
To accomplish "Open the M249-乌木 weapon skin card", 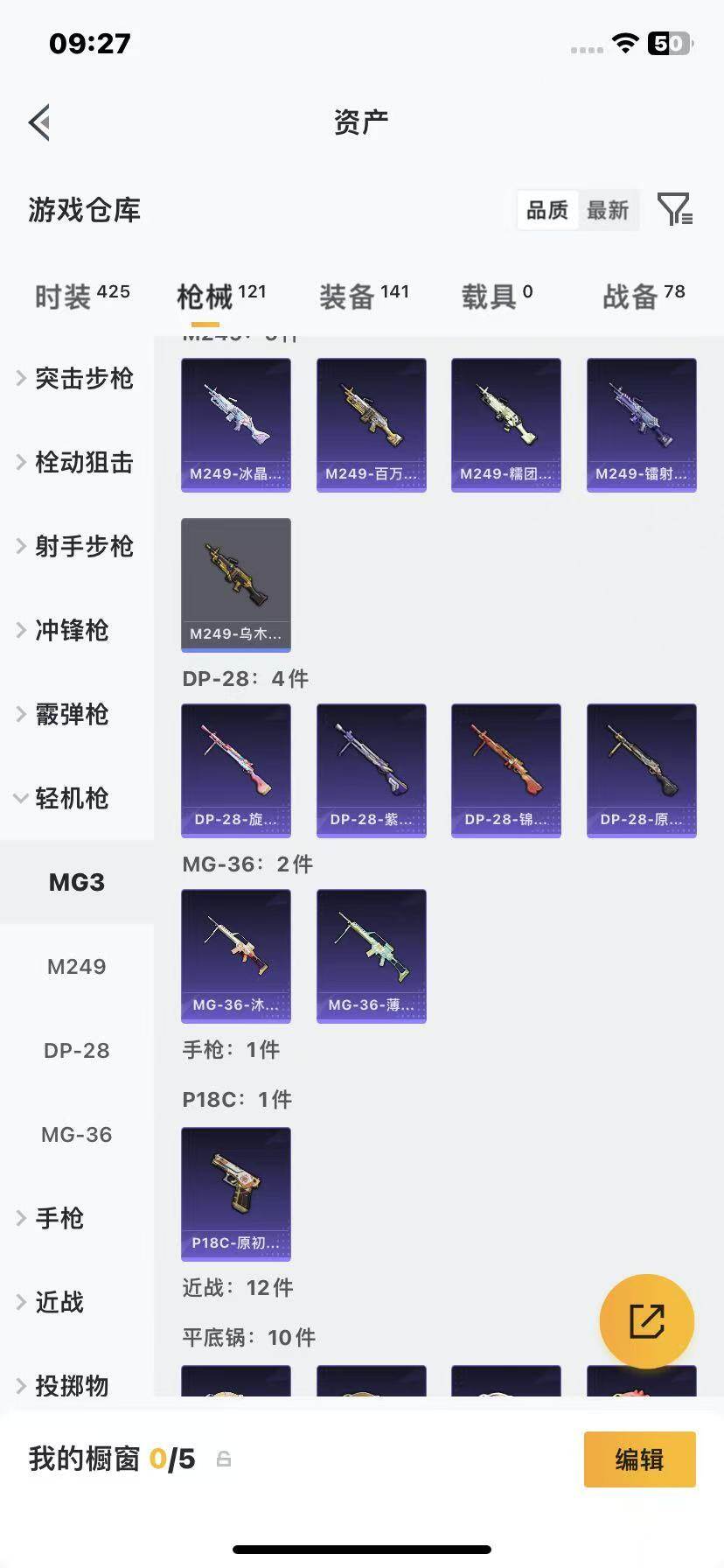I will click(236, 585).
